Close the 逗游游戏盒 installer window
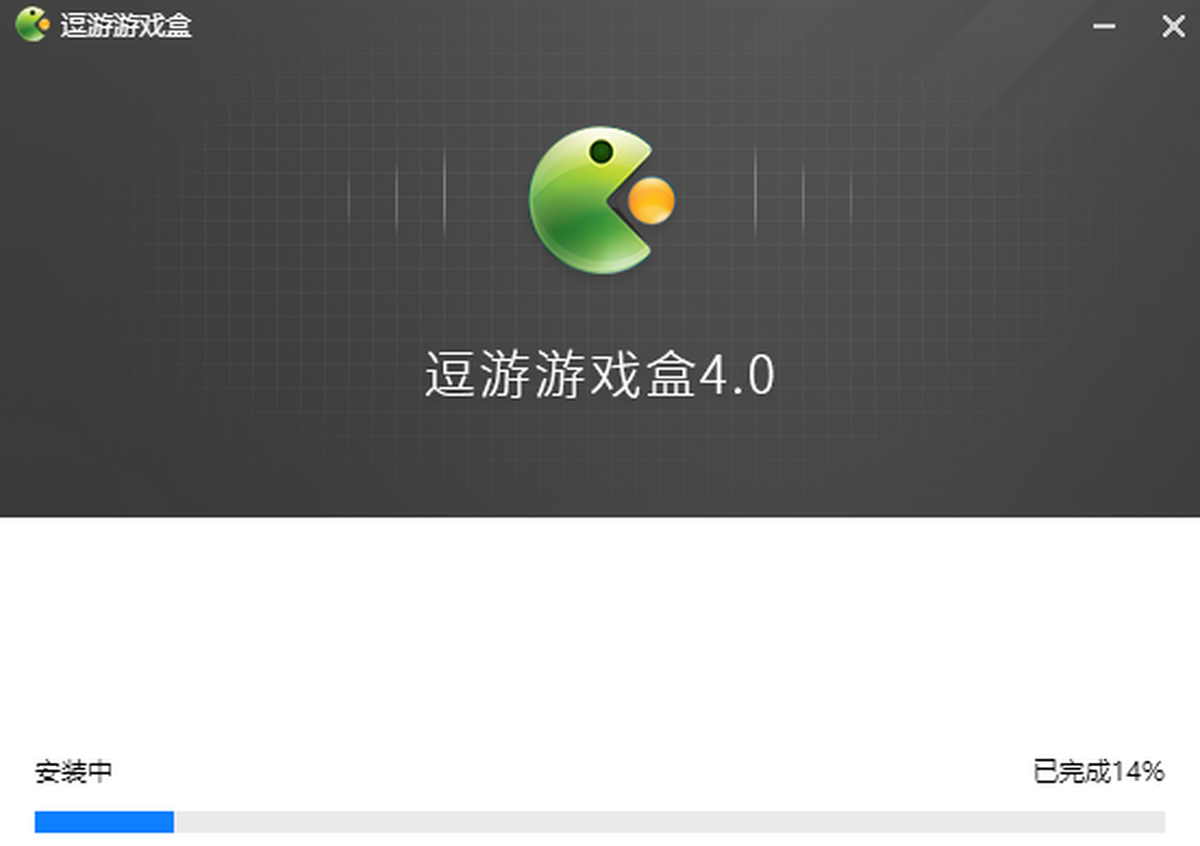This screenshot has width=1200, height=846. pyautogui.click(x=1173, y=26)
